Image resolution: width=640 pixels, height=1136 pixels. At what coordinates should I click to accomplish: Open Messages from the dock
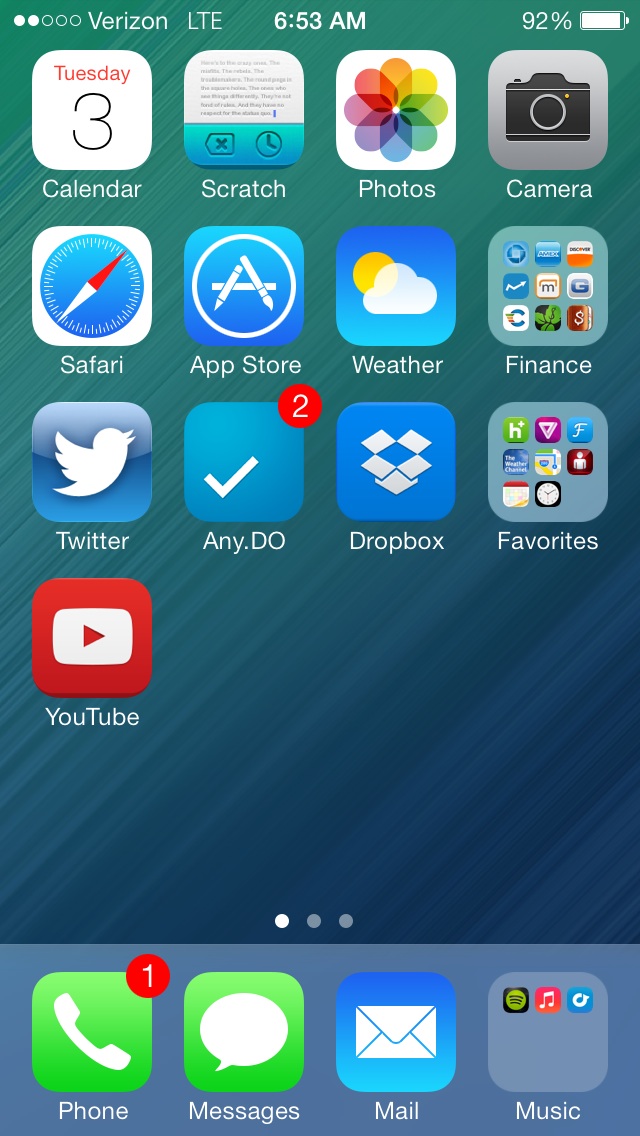point(244,1032)
